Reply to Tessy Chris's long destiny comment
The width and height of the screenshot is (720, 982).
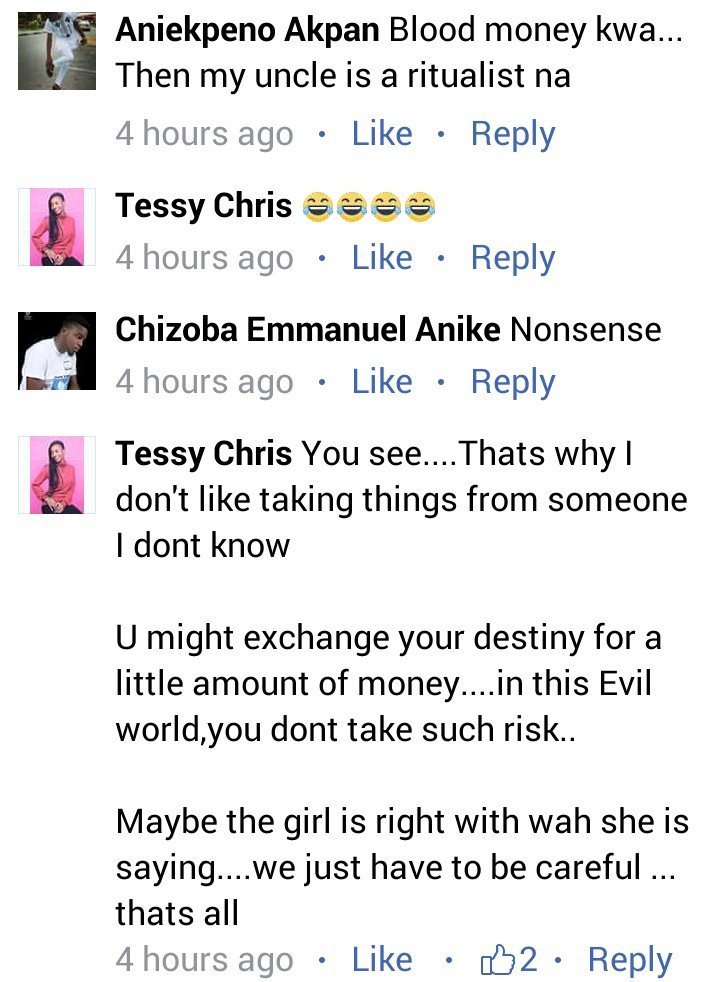click(629, 960)
